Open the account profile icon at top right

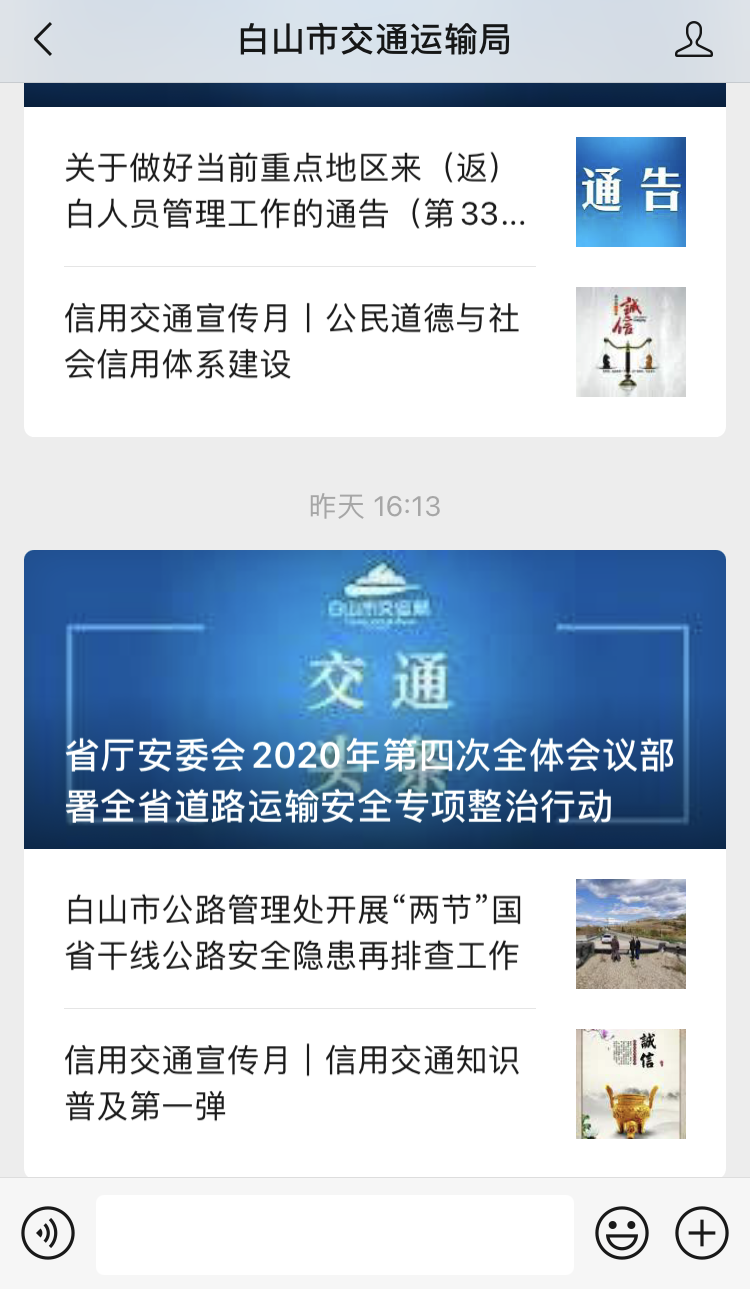click(694, 40)
